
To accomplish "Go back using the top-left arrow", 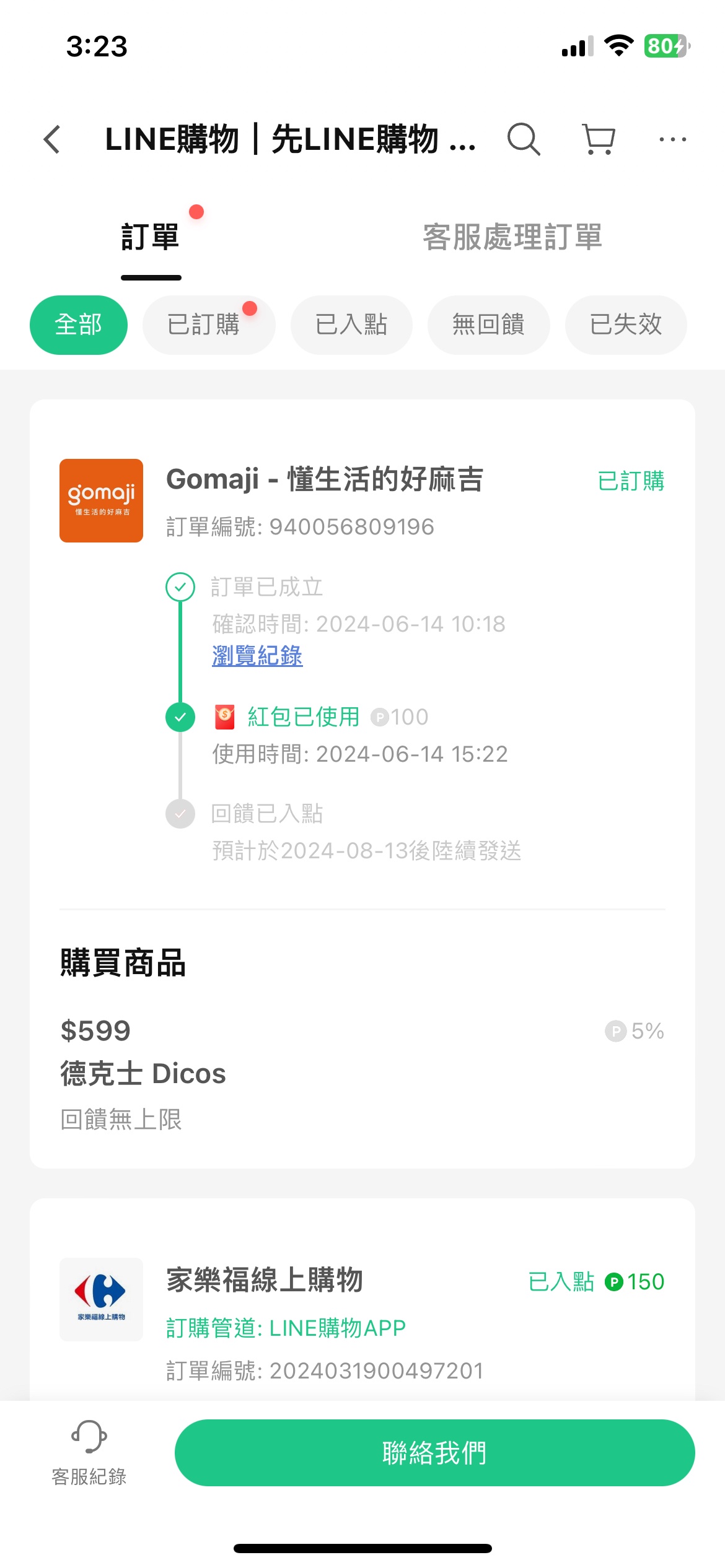I will (x=52, y=139).
